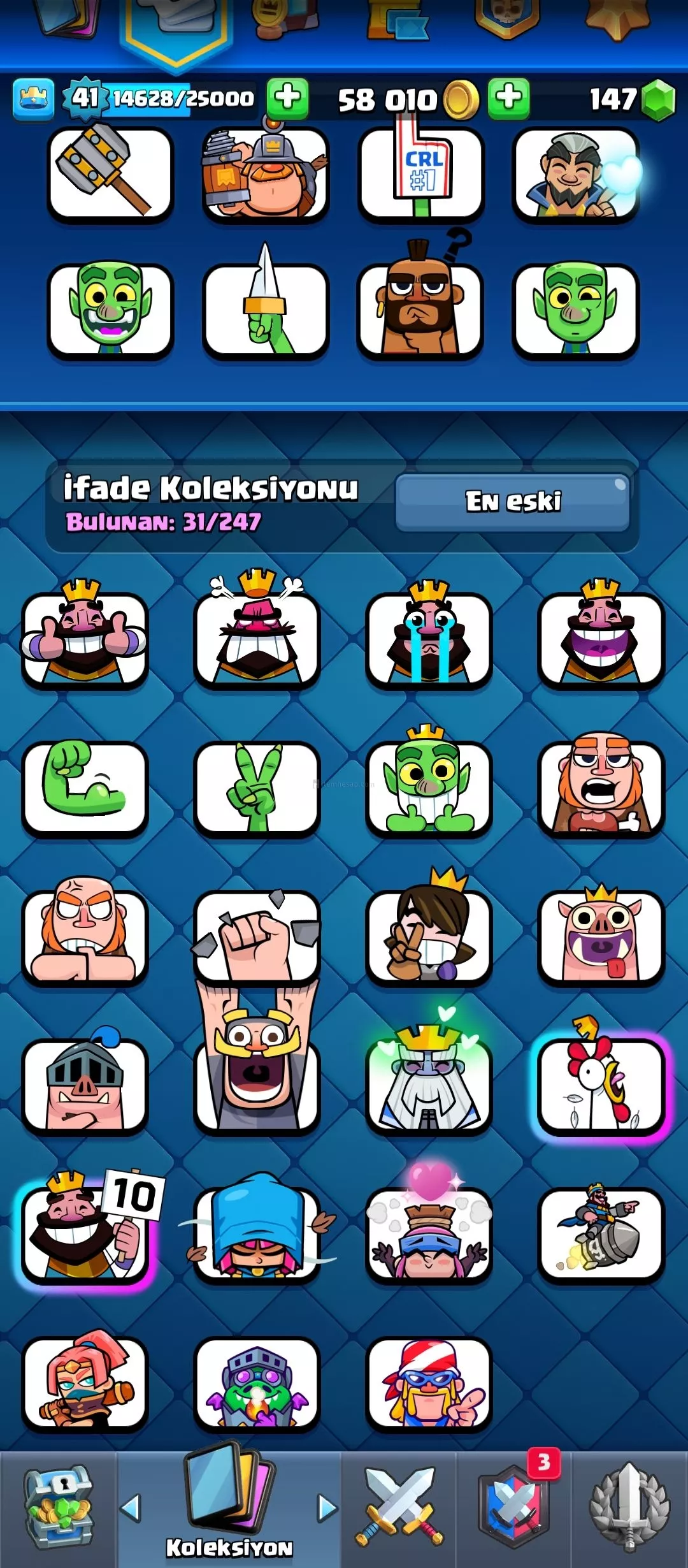Viewport: 688px width, 1568px height.
Task: Add more gold with the plus button
Action: coord(508,98)
